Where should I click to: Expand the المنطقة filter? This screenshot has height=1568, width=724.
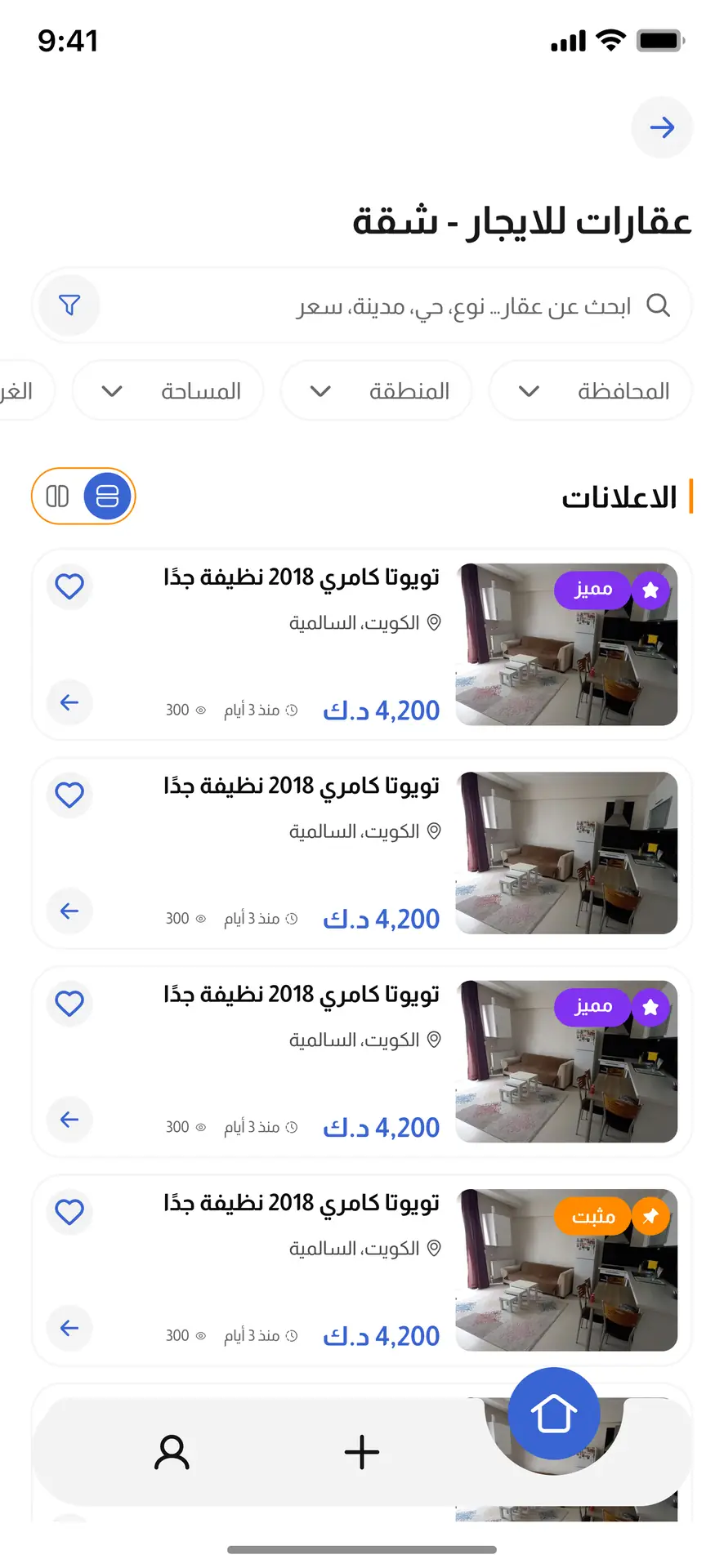(x=376, y=390)
